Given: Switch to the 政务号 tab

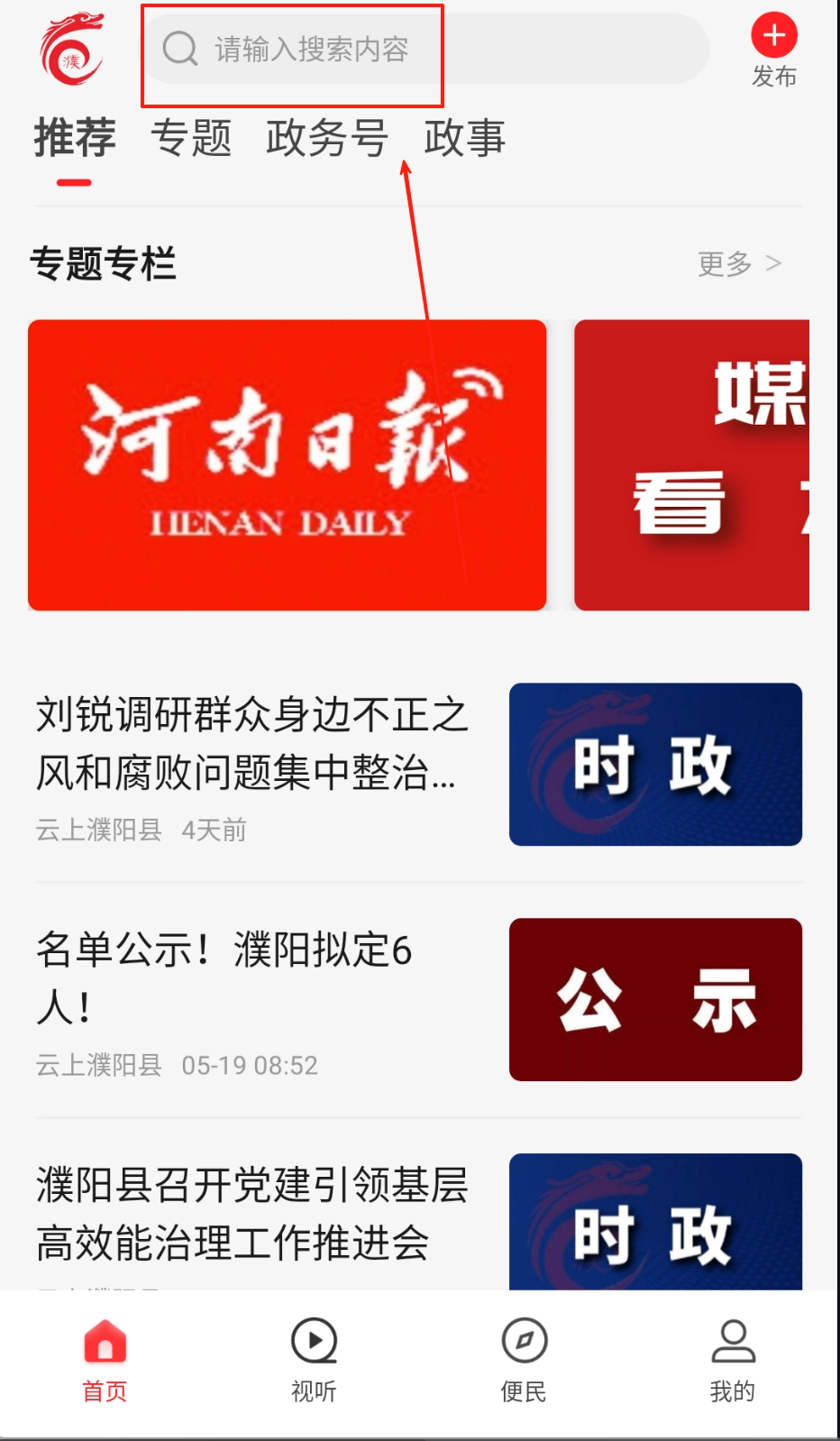Looking at the screenshot, I should point(326,139).
